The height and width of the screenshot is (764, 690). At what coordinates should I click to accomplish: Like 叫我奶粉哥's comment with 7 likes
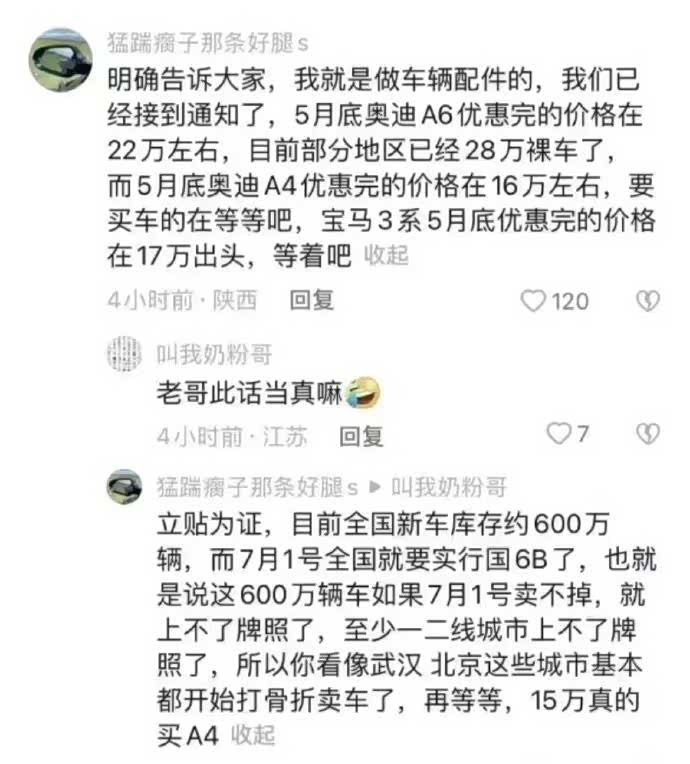coord(558,434)
